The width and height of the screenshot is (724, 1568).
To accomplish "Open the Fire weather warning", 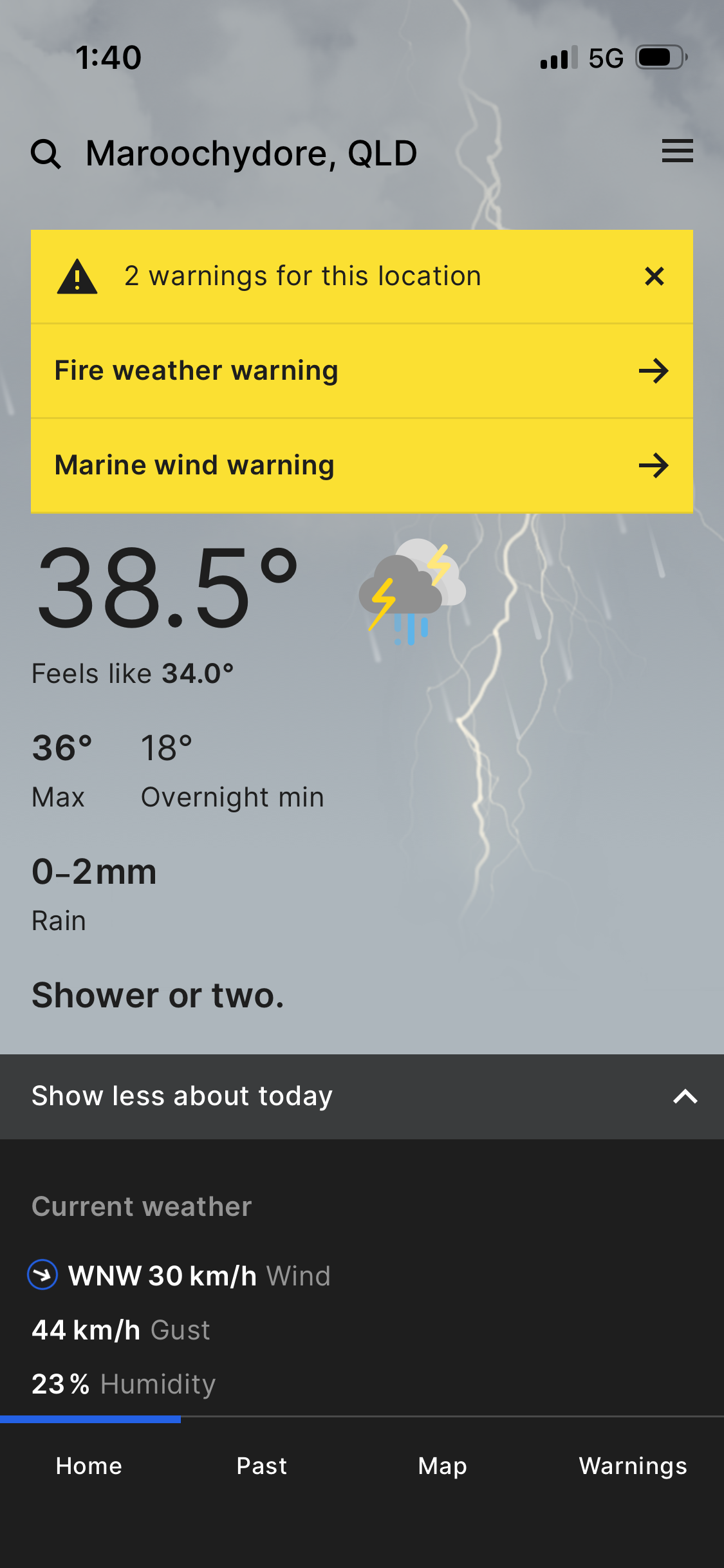I will (362, 371).
